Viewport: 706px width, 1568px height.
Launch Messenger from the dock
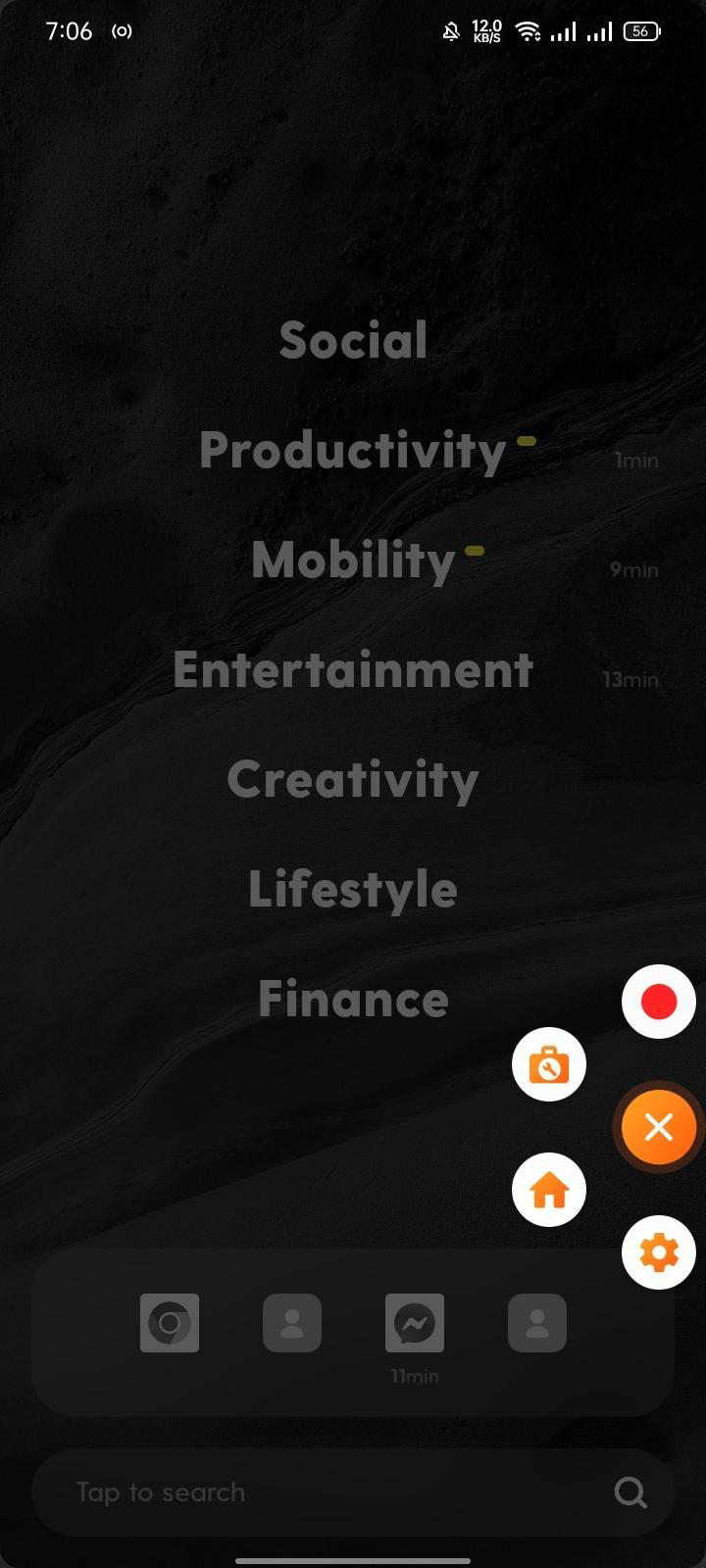(x=415, y=1323)
